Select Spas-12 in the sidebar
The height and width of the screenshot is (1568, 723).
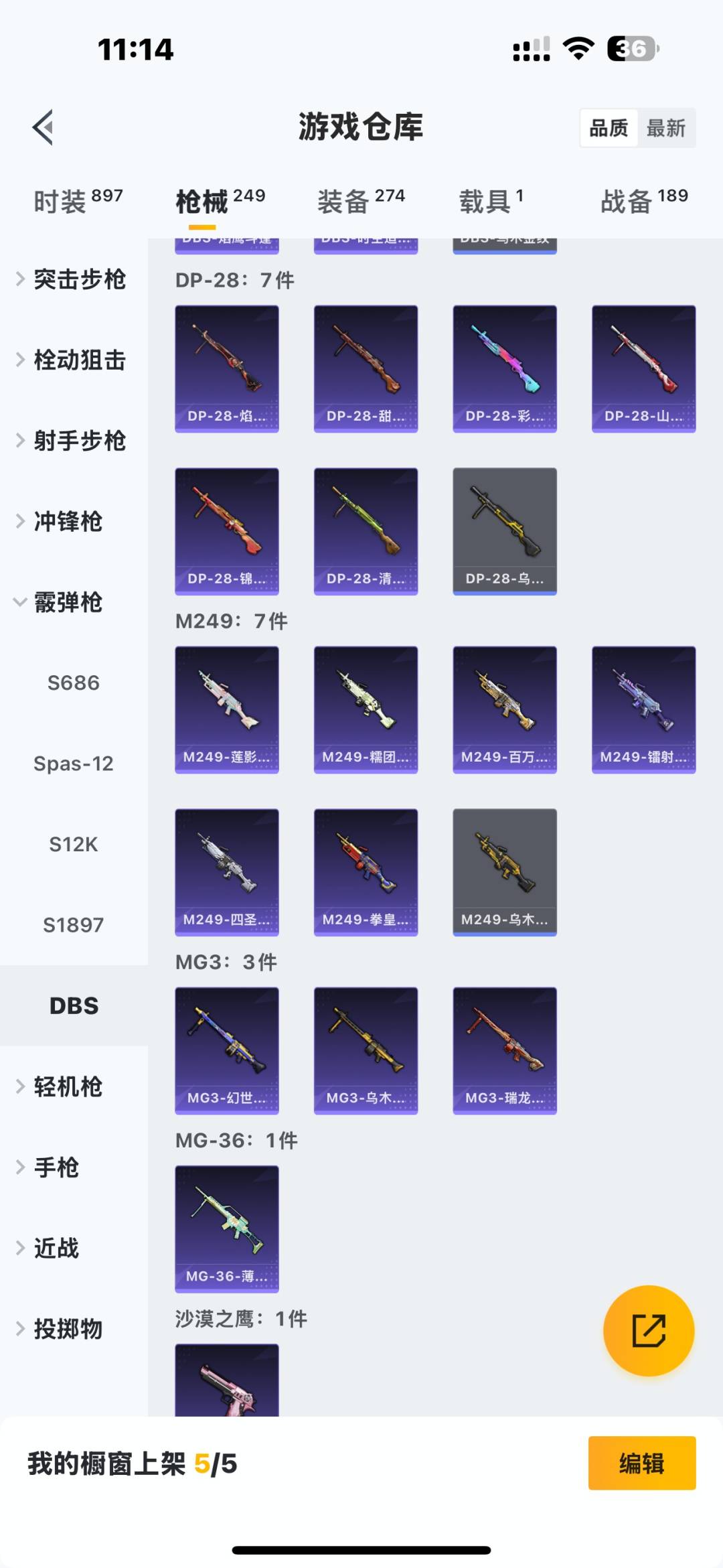(74, 764)
